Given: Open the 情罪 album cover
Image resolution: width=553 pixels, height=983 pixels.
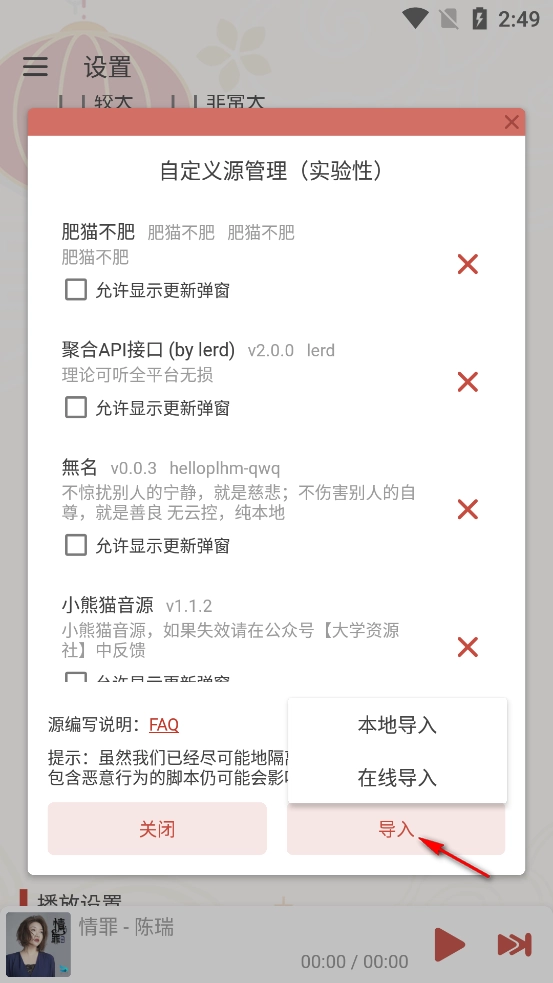Looking at the screenshot, I should tap(39, 944).
